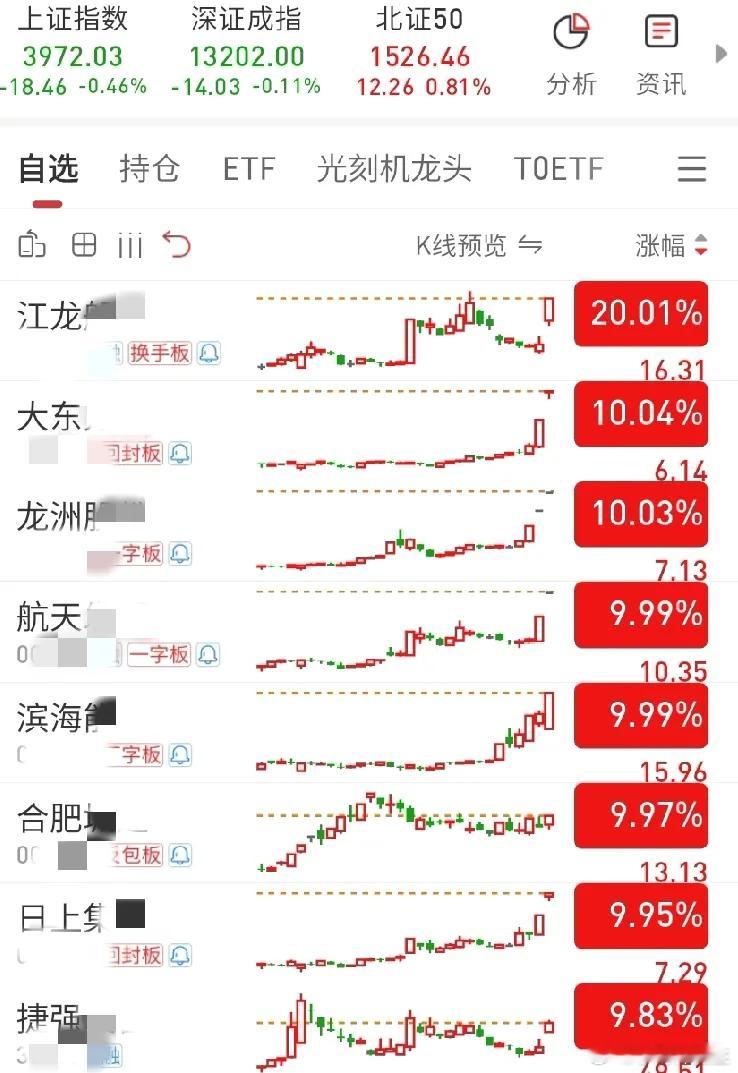Viewport: 738px width, 1073px height.
Task: Toggle the K线预览 view switch
Action: pos(479,244)
